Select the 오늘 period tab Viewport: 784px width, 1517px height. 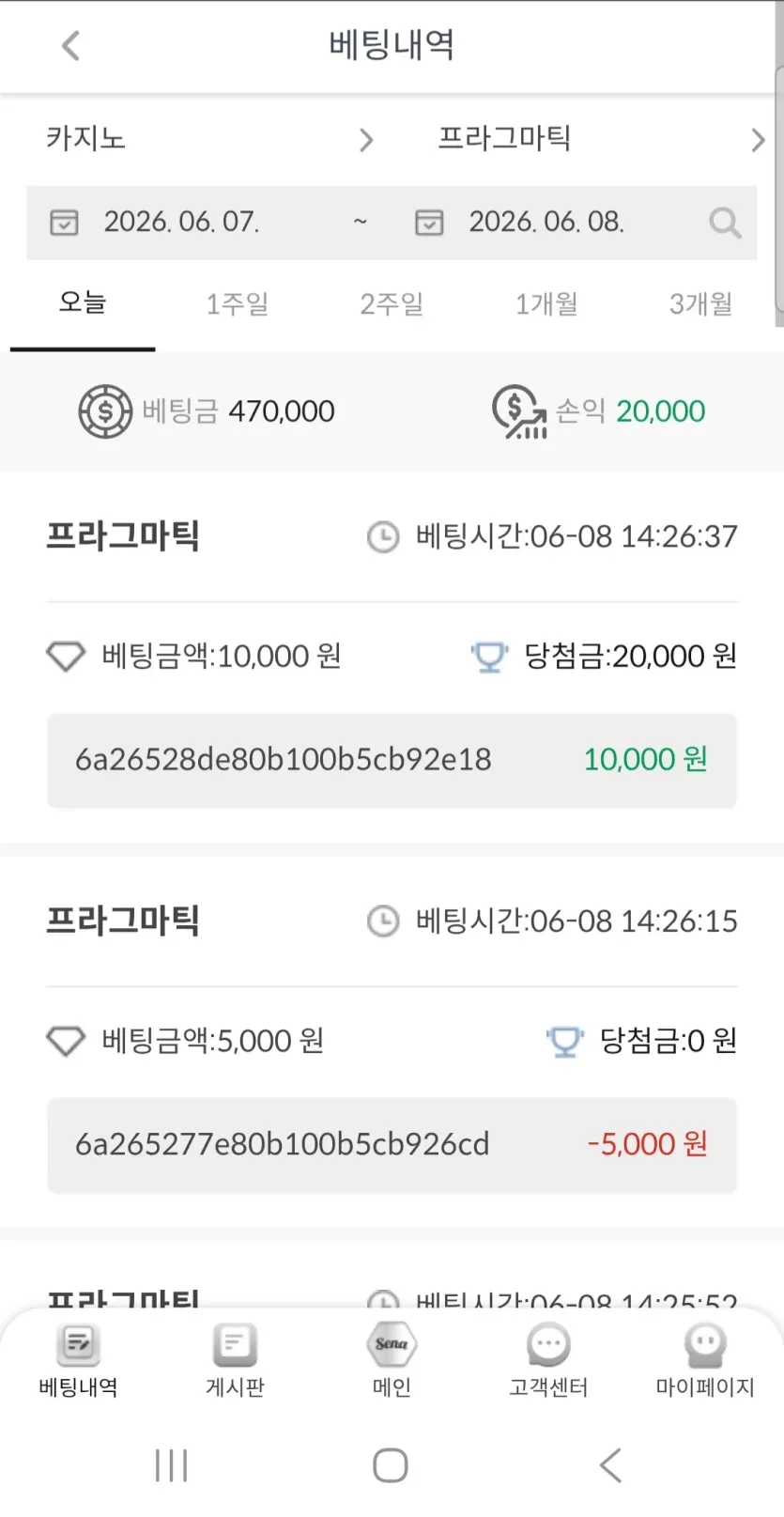pyautogui.click(x=83, y=303)
